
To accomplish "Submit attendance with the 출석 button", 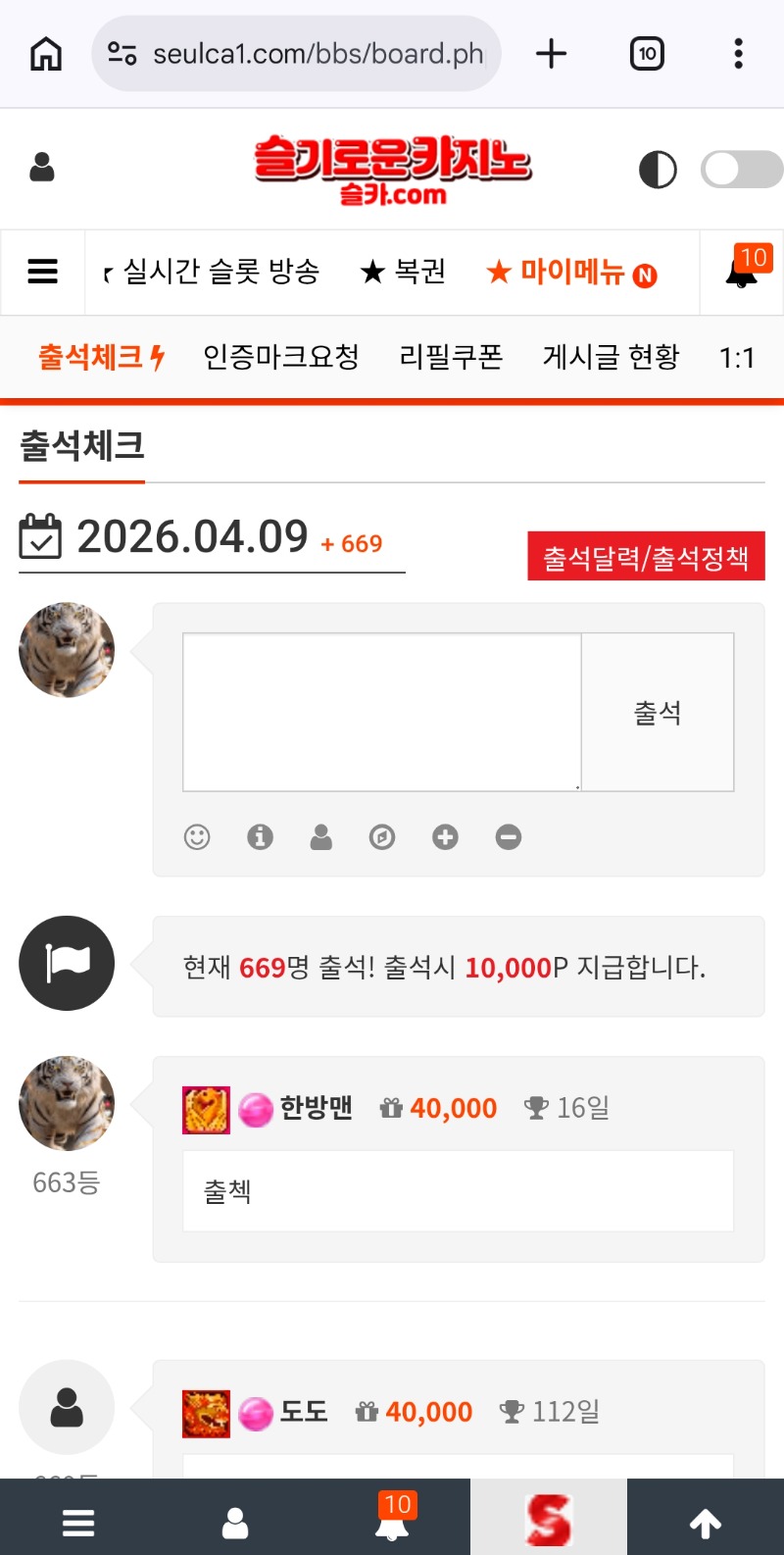I will [658, 712].
